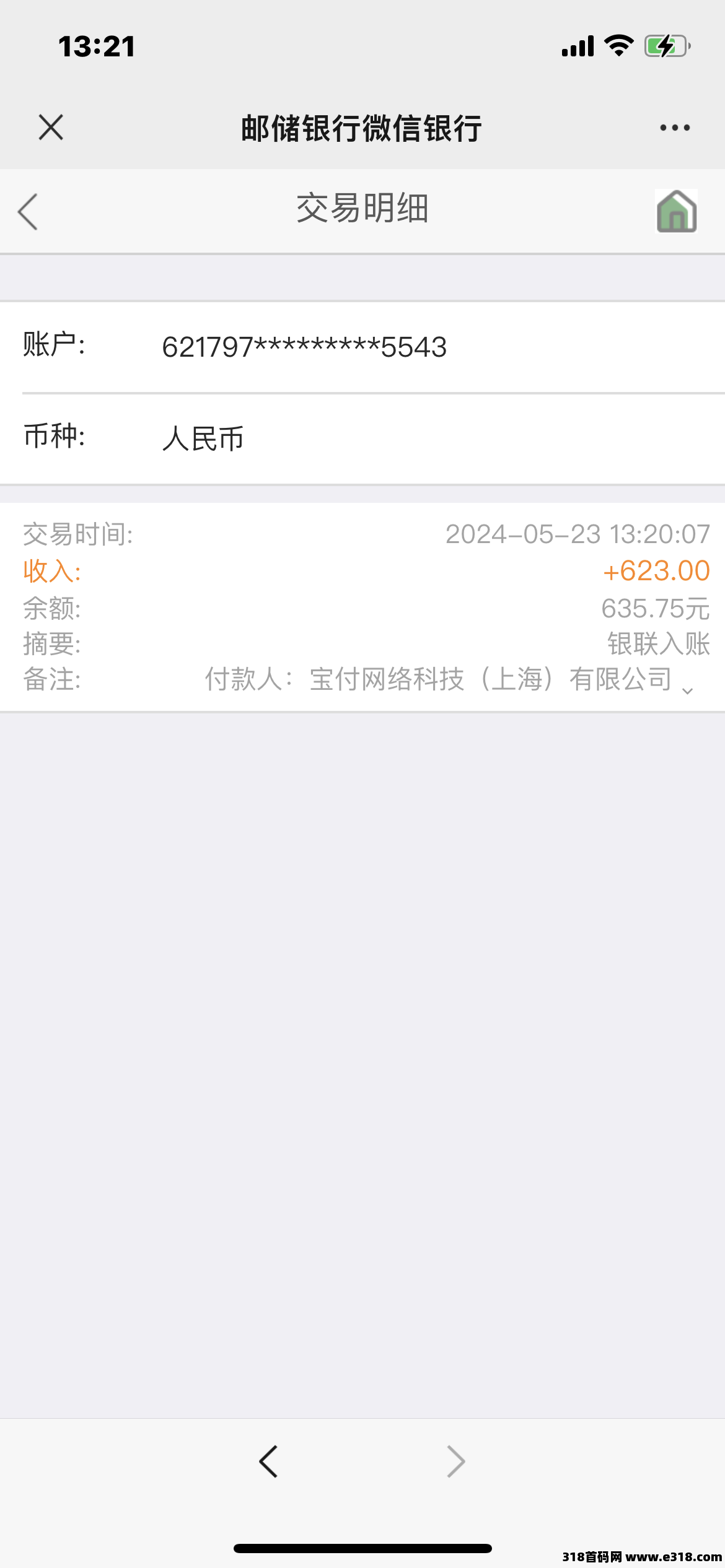The image size is (725, 1568).
Task: Tap the bottom browser back arrow
Action: point(268,1461)
